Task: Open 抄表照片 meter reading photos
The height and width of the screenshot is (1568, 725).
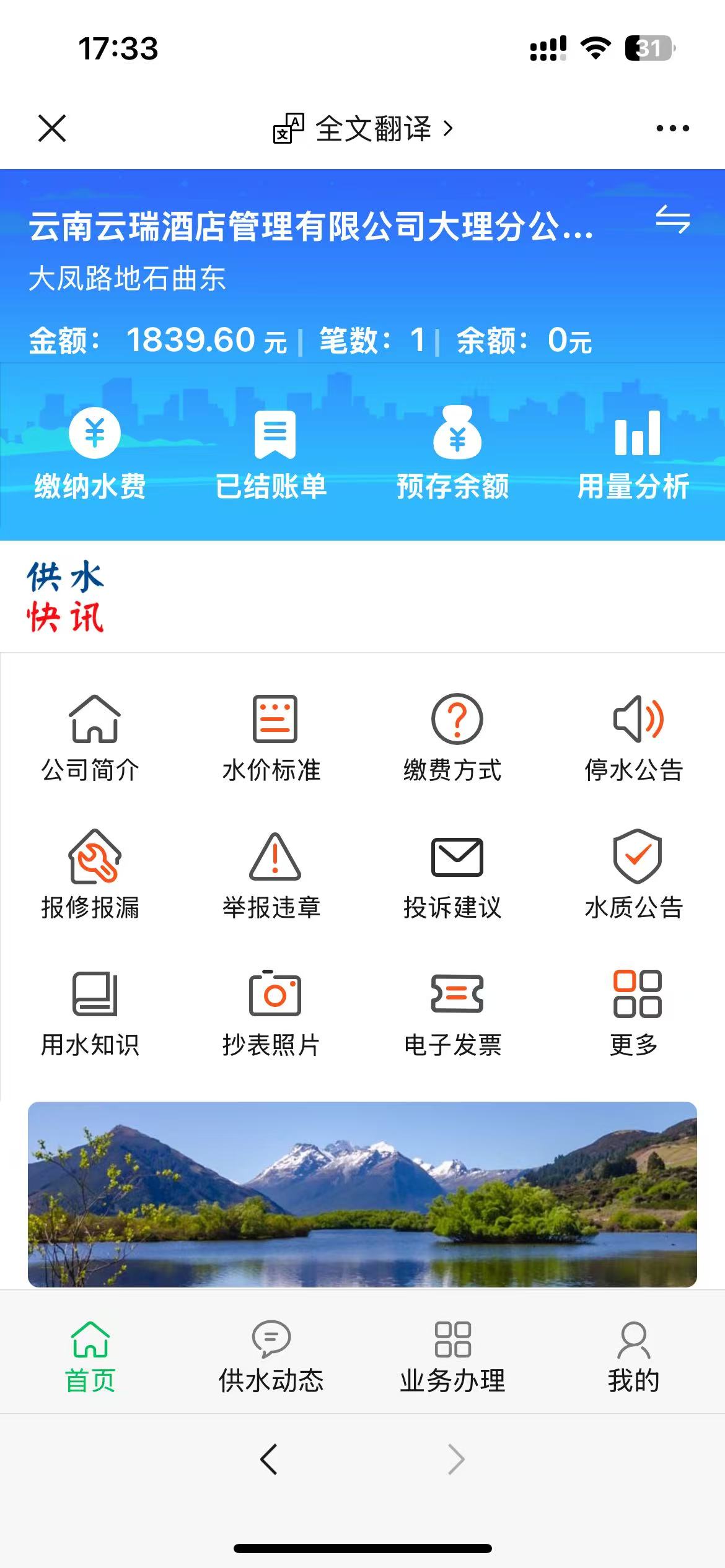Action: pyautogui.click(x=271, y=1013)
